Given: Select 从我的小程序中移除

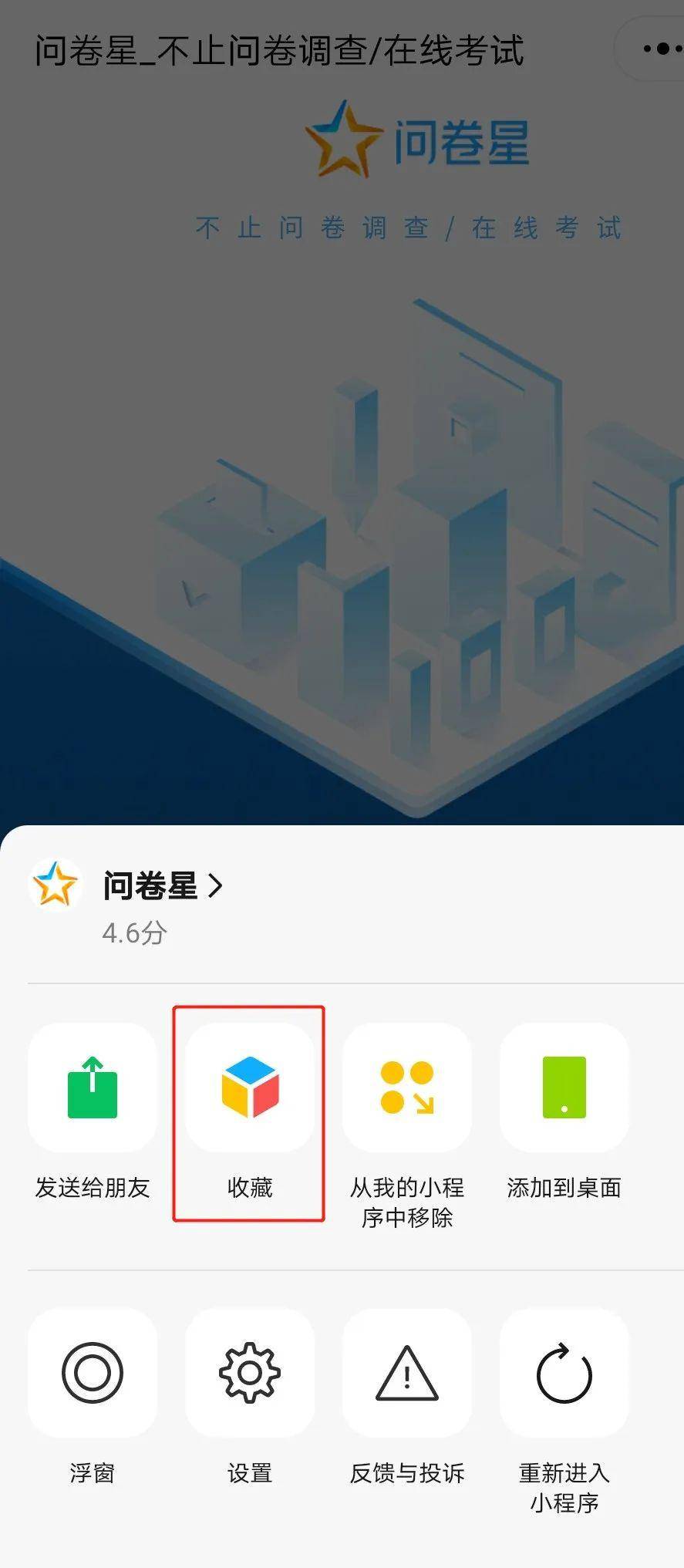Looking at the screenshot, I should pyautogui.click(x=407, y=1087).
